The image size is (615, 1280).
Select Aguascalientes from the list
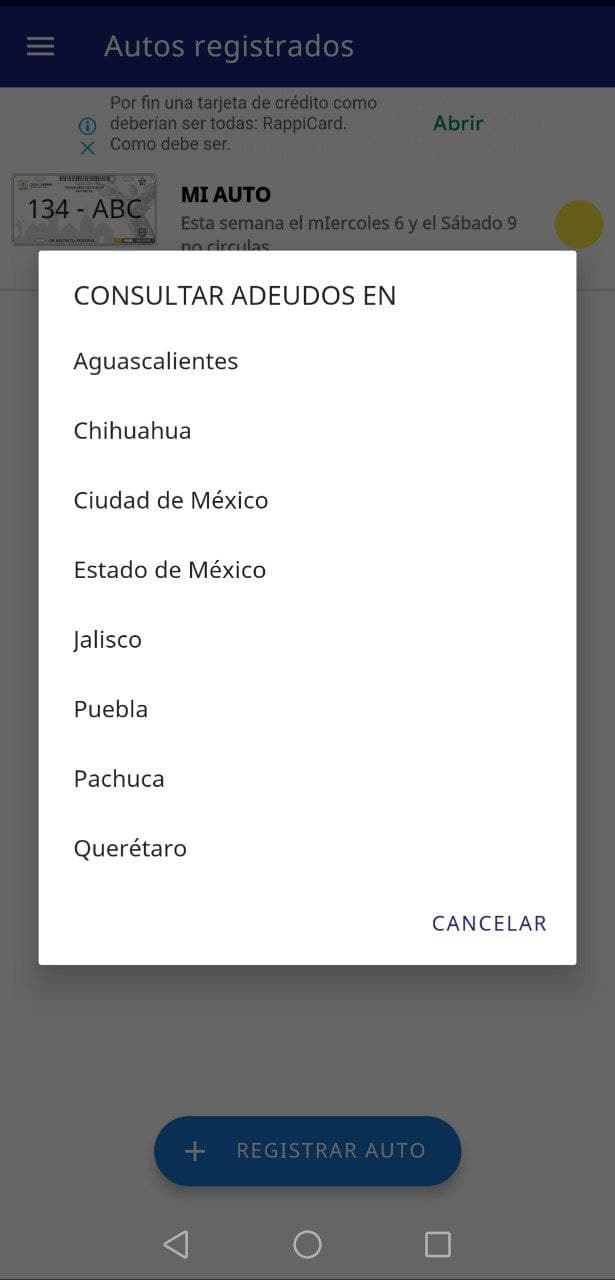307,361
